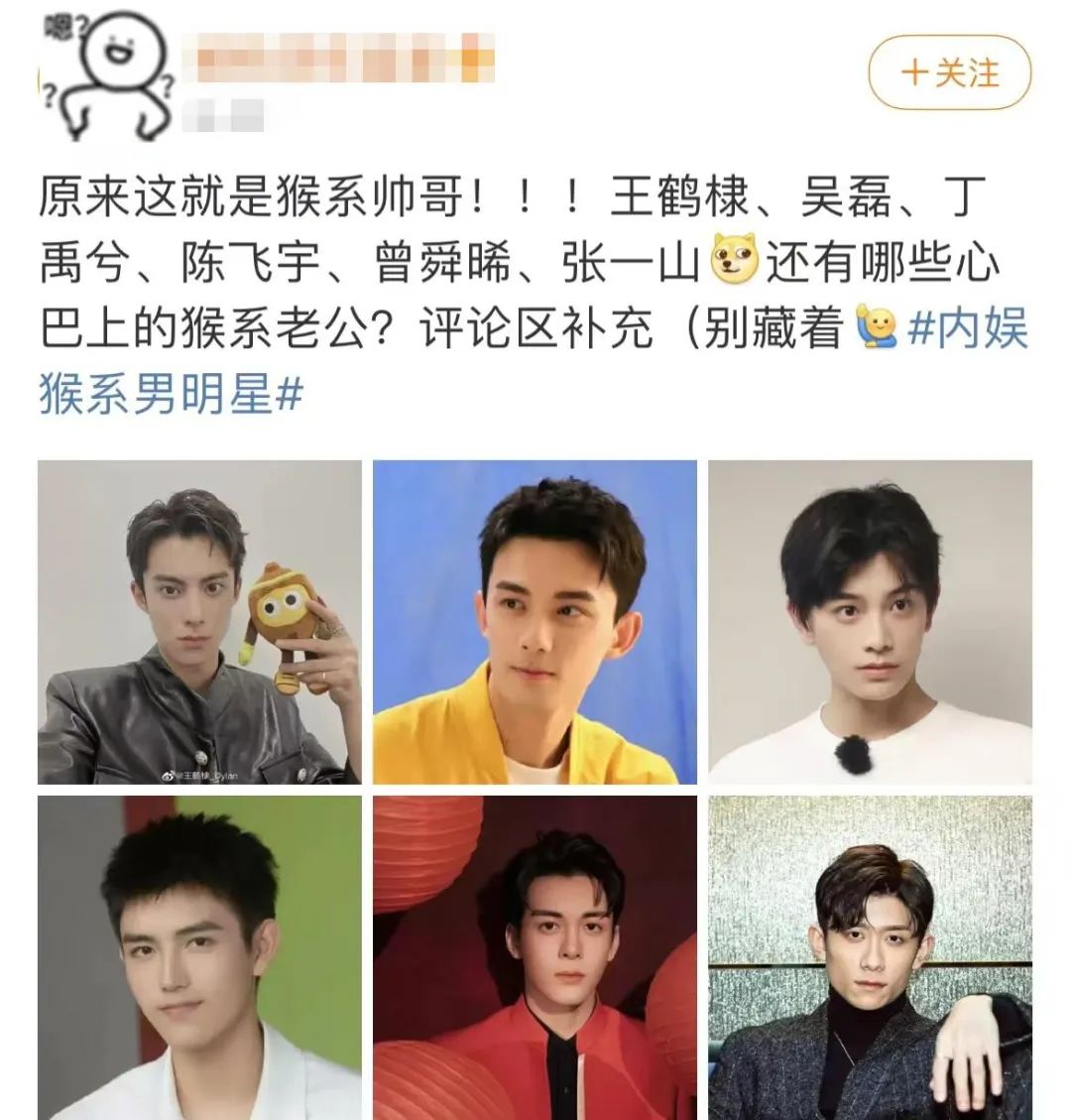View the top-right white T-shirt portrait
Viewport: 1071px width, 1120px height.
[x=873, y=620]
